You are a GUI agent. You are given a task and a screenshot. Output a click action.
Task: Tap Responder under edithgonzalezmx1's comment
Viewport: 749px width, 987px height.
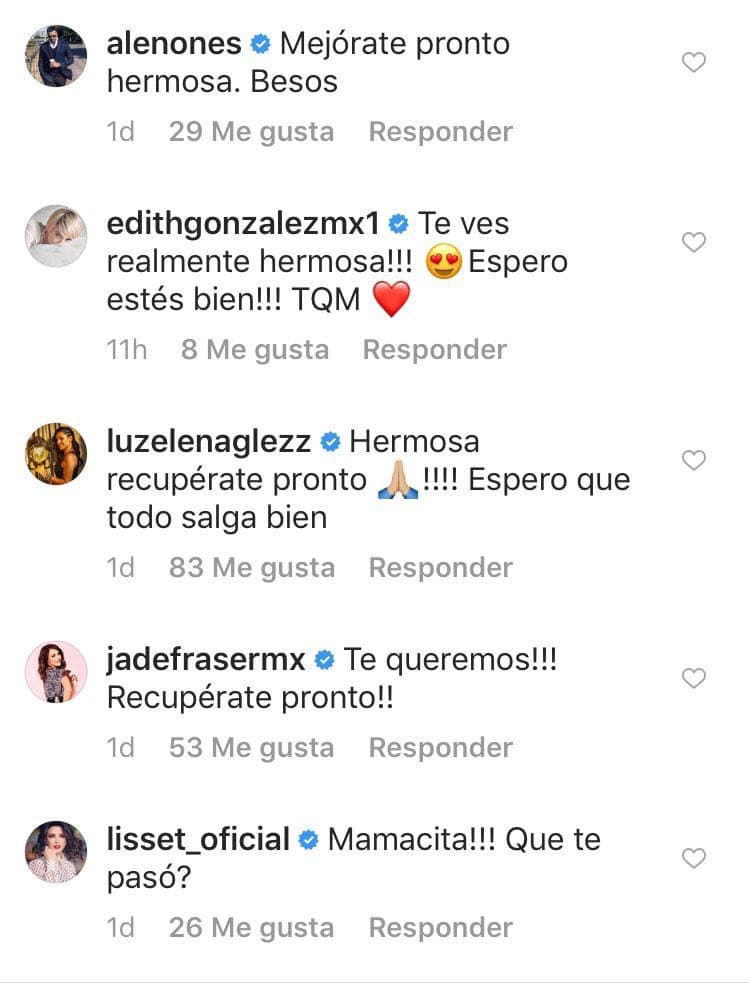click(x=434, y=349)
